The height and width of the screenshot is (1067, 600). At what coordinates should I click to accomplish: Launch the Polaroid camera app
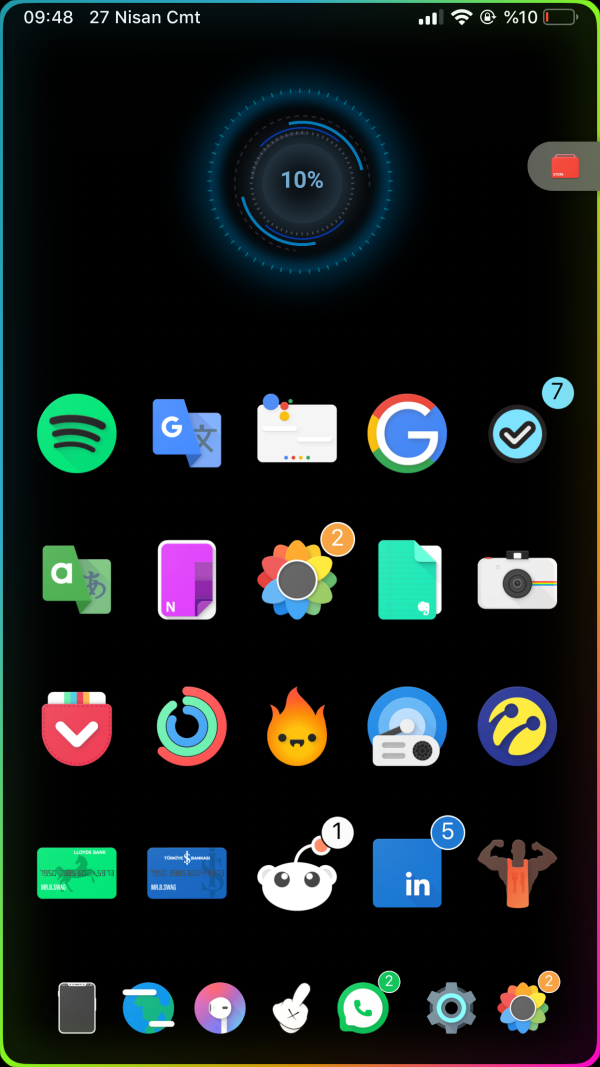(517, 580)
